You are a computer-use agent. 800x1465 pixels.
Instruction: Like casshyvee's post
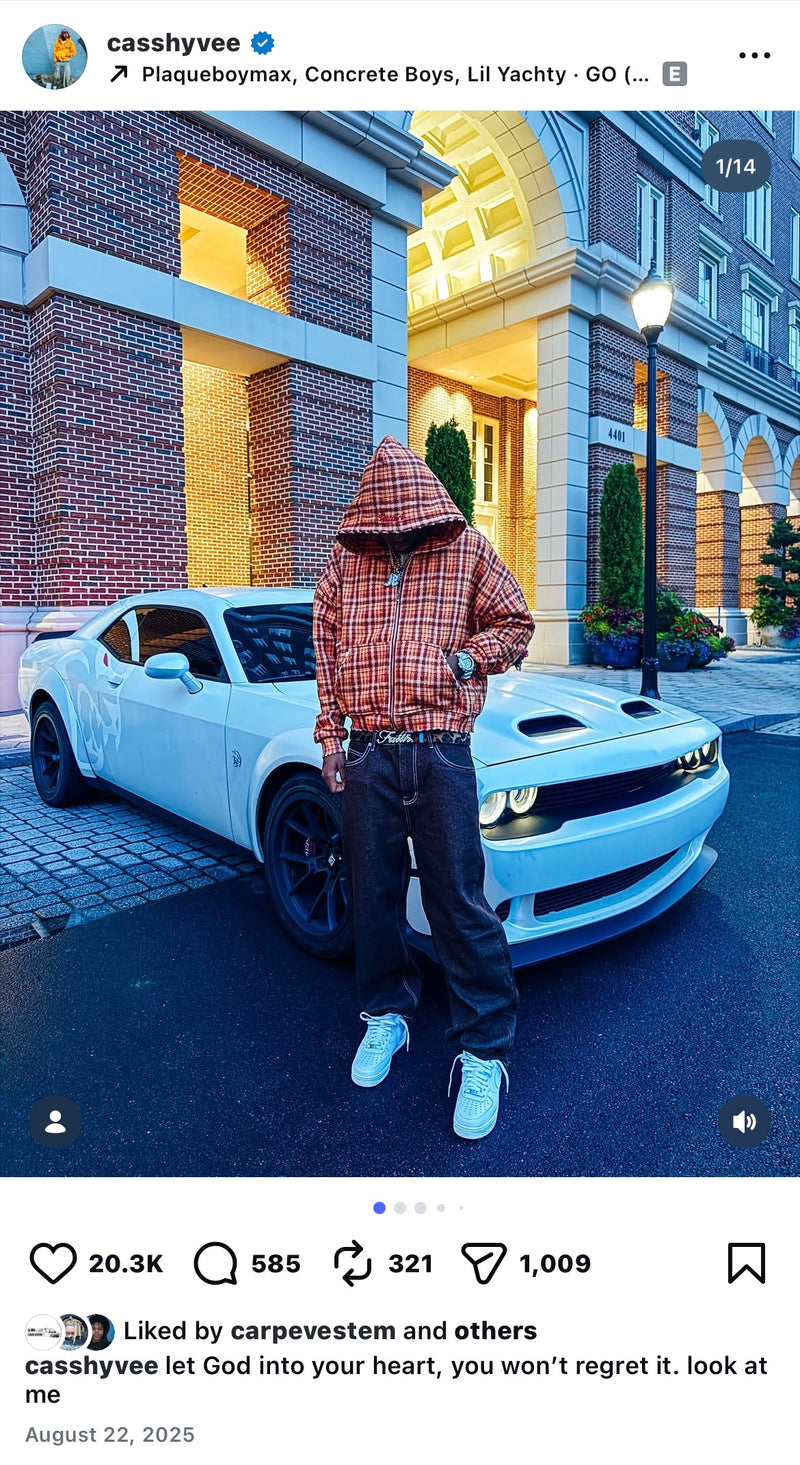pyautogui.click(x=53, y=1263)
